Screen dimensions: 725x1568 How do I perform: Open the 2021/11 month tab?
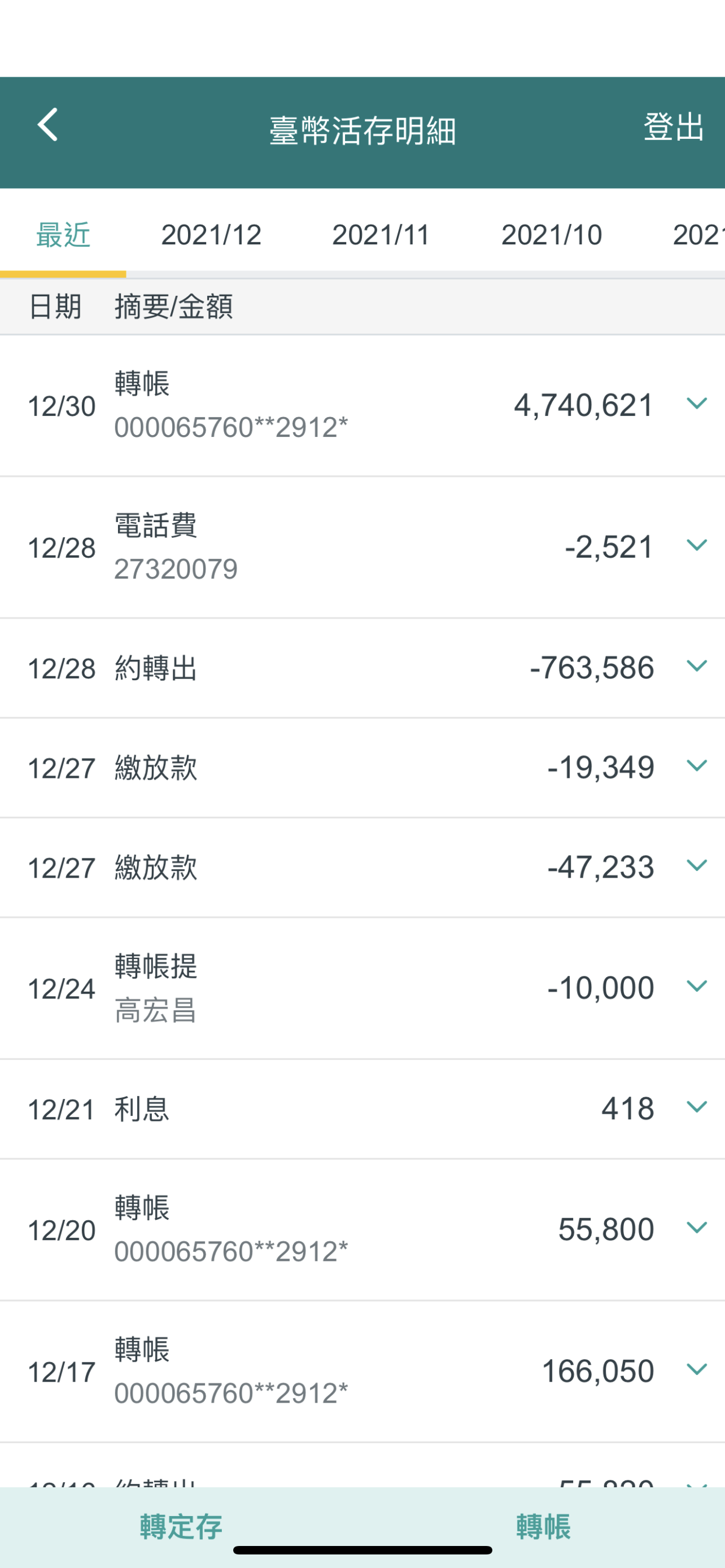[381, 235]
